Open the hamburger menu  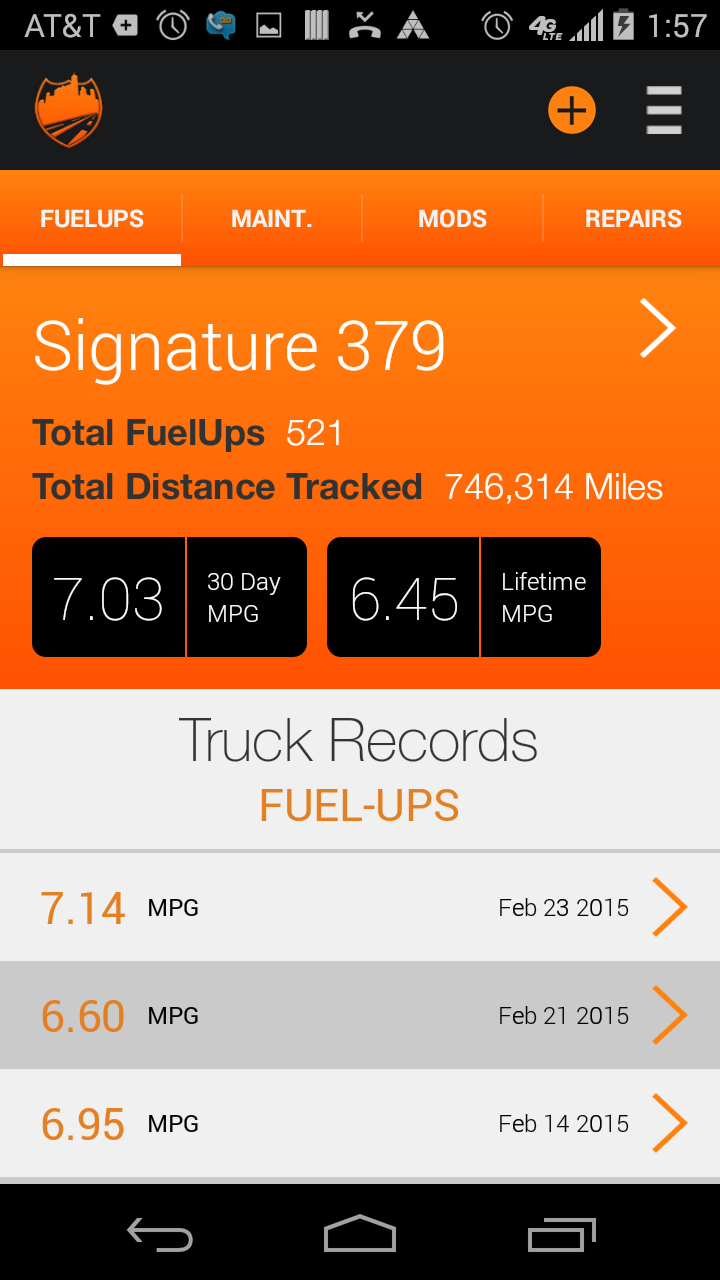(x=664, y=110)
